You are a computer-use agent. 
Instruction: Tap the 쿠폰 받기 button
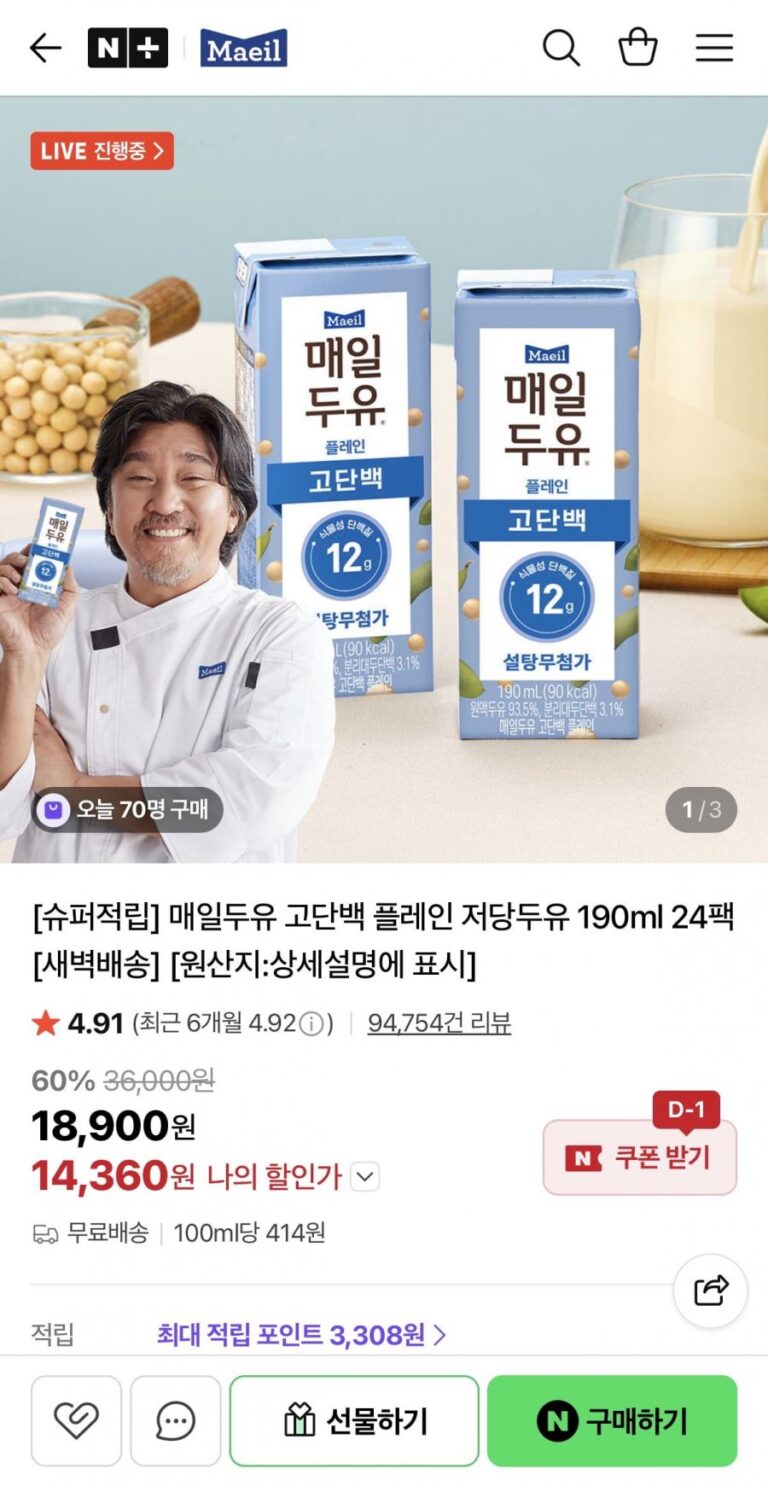click(640, 1157)
